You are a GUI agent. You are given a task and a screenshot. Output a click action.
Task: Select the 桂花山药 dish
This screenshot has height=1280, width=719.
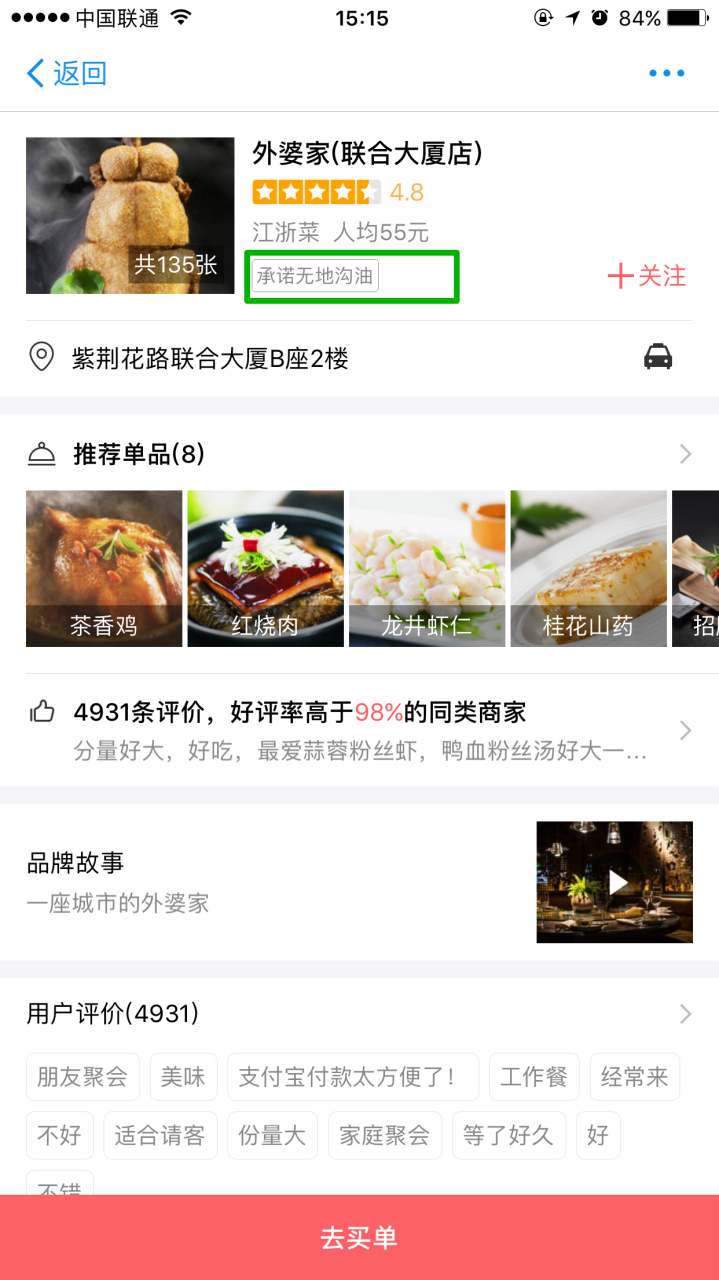(x=588, y=568)
